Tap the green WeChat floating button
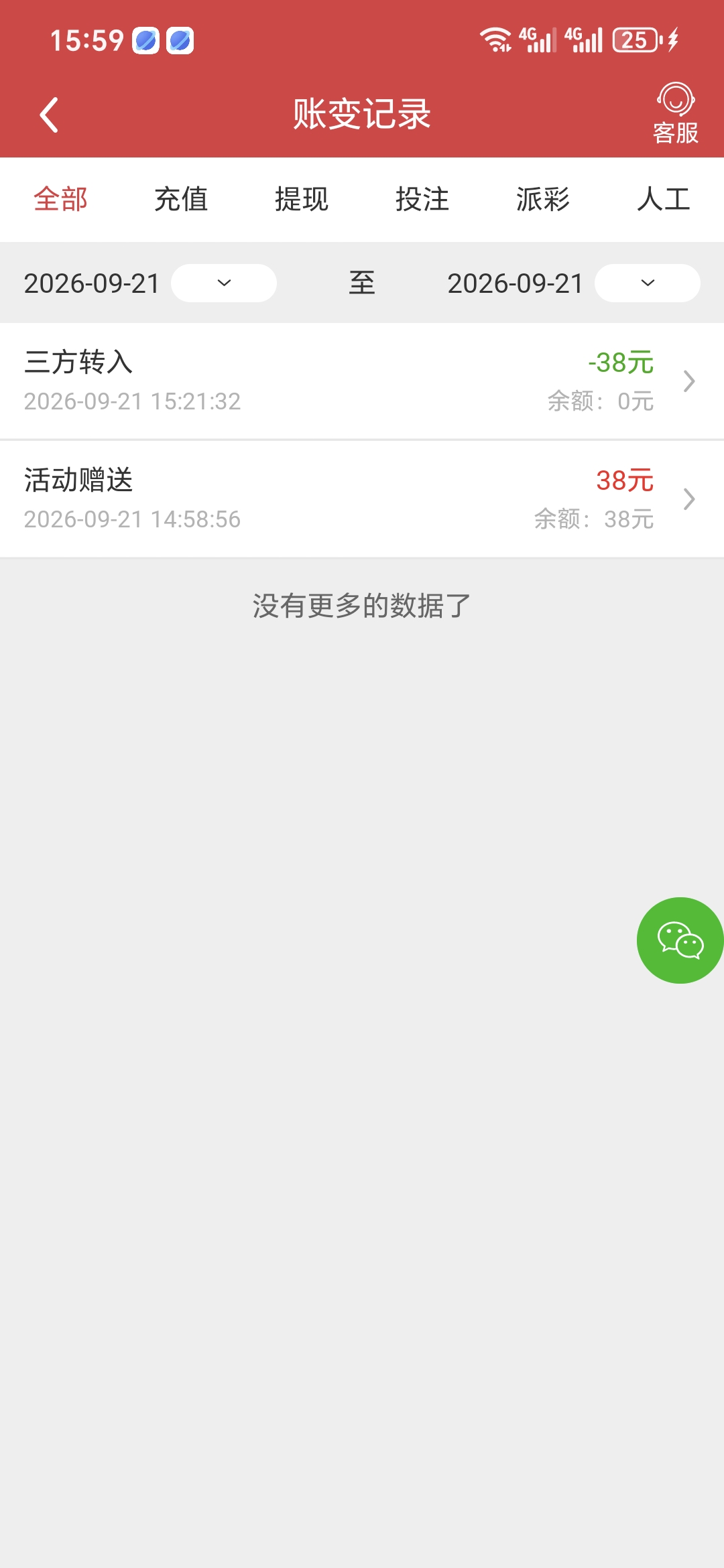 (x=680, y=941)
